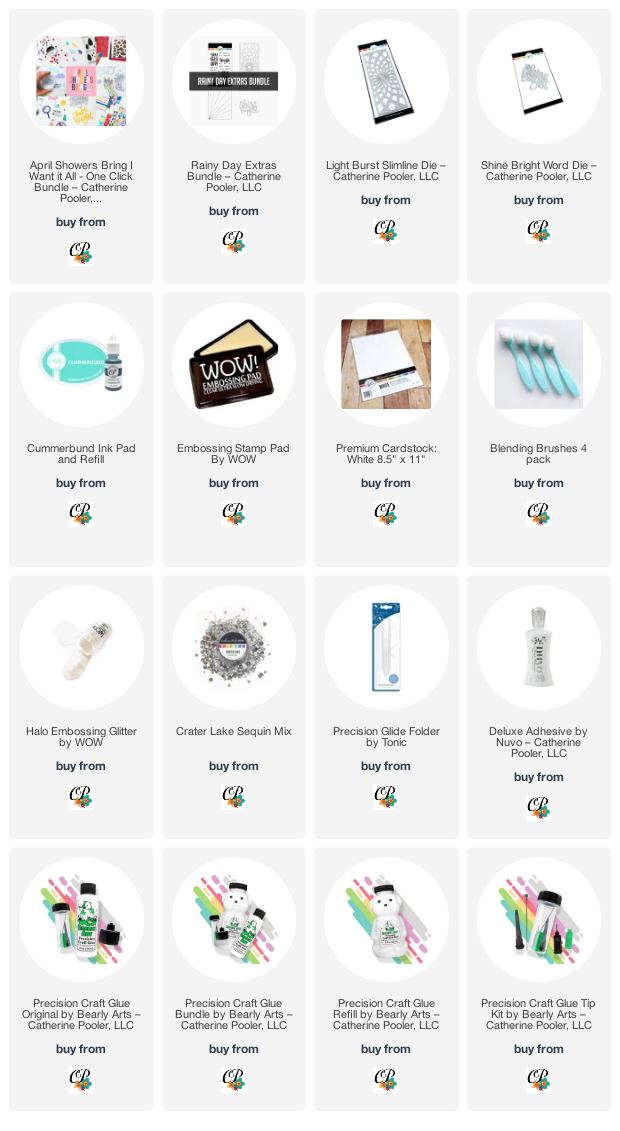620x1131 pixels.
Task: Open the April Showers One Click Bundle card
Action: pyautogui.click(x=81, y=146)
